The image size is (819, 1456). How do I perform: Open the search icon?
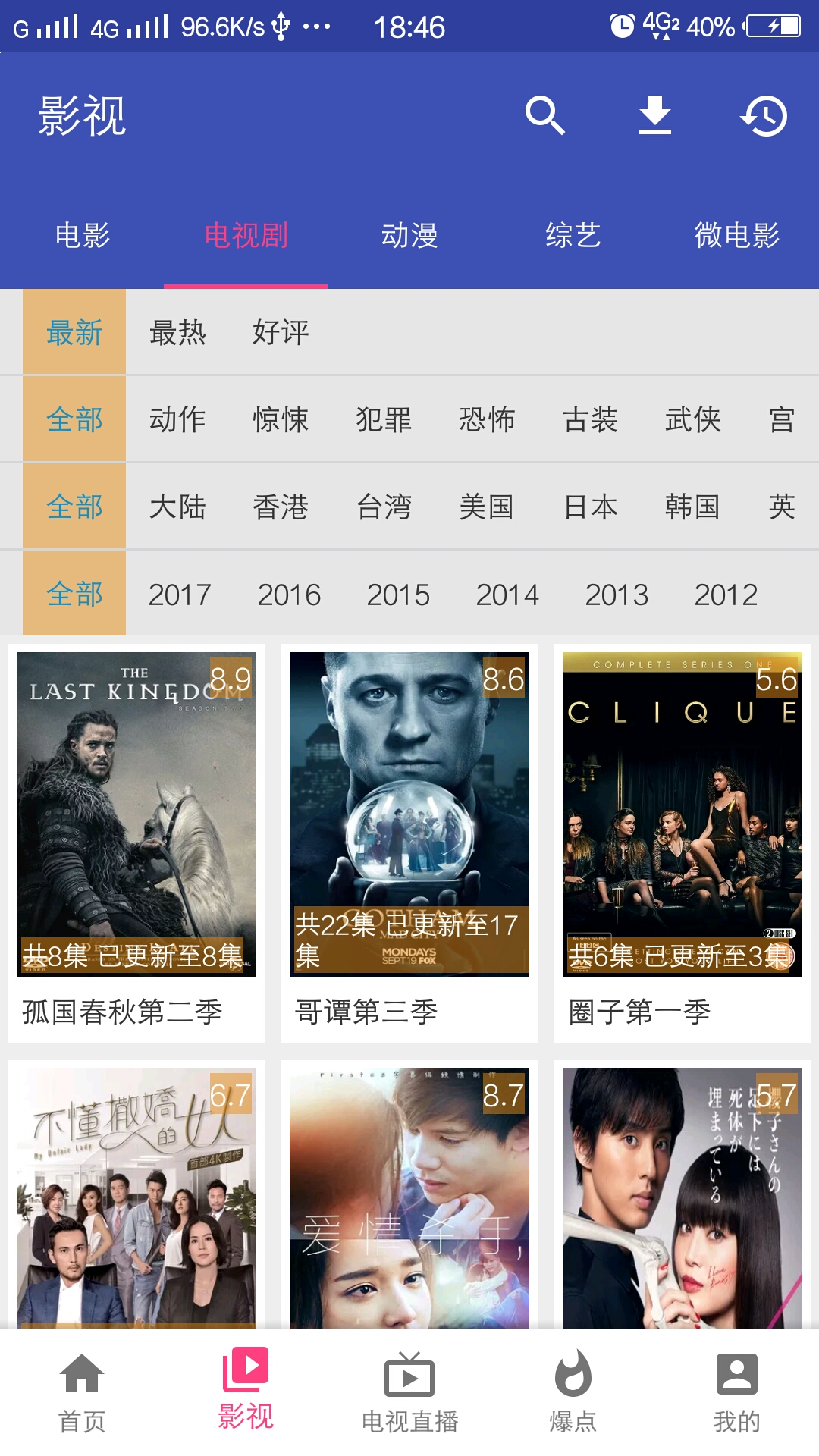(x=544, y=116)
